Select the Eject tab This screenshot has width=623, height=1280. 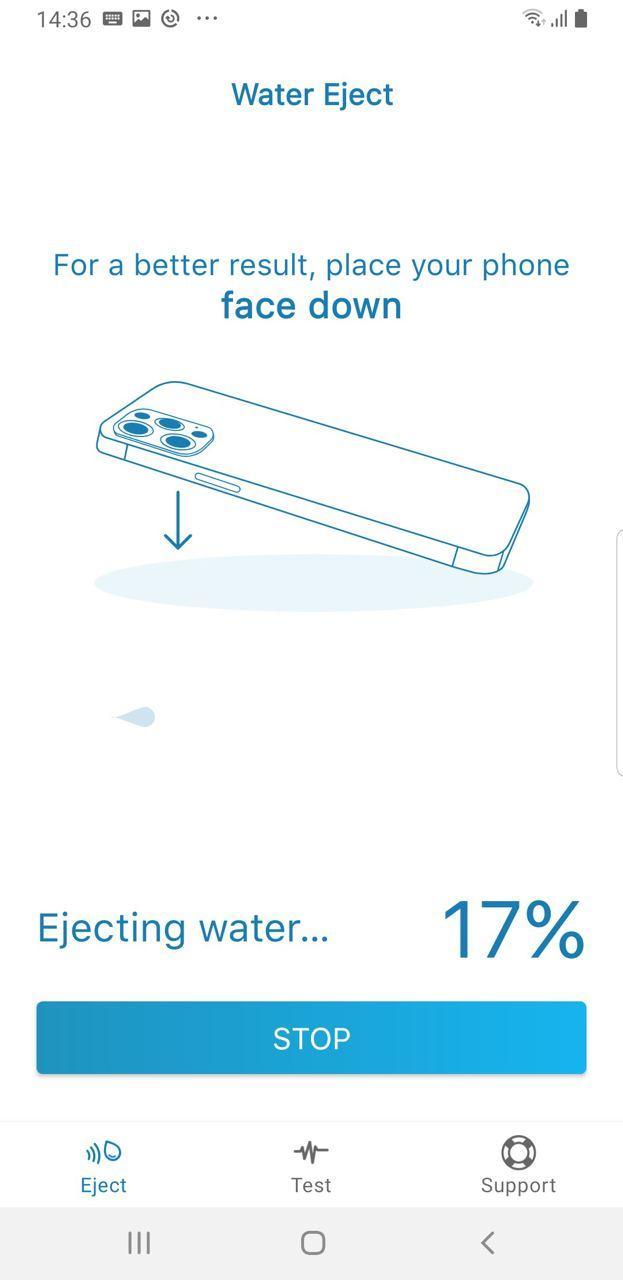click(x=104, y=1166)
